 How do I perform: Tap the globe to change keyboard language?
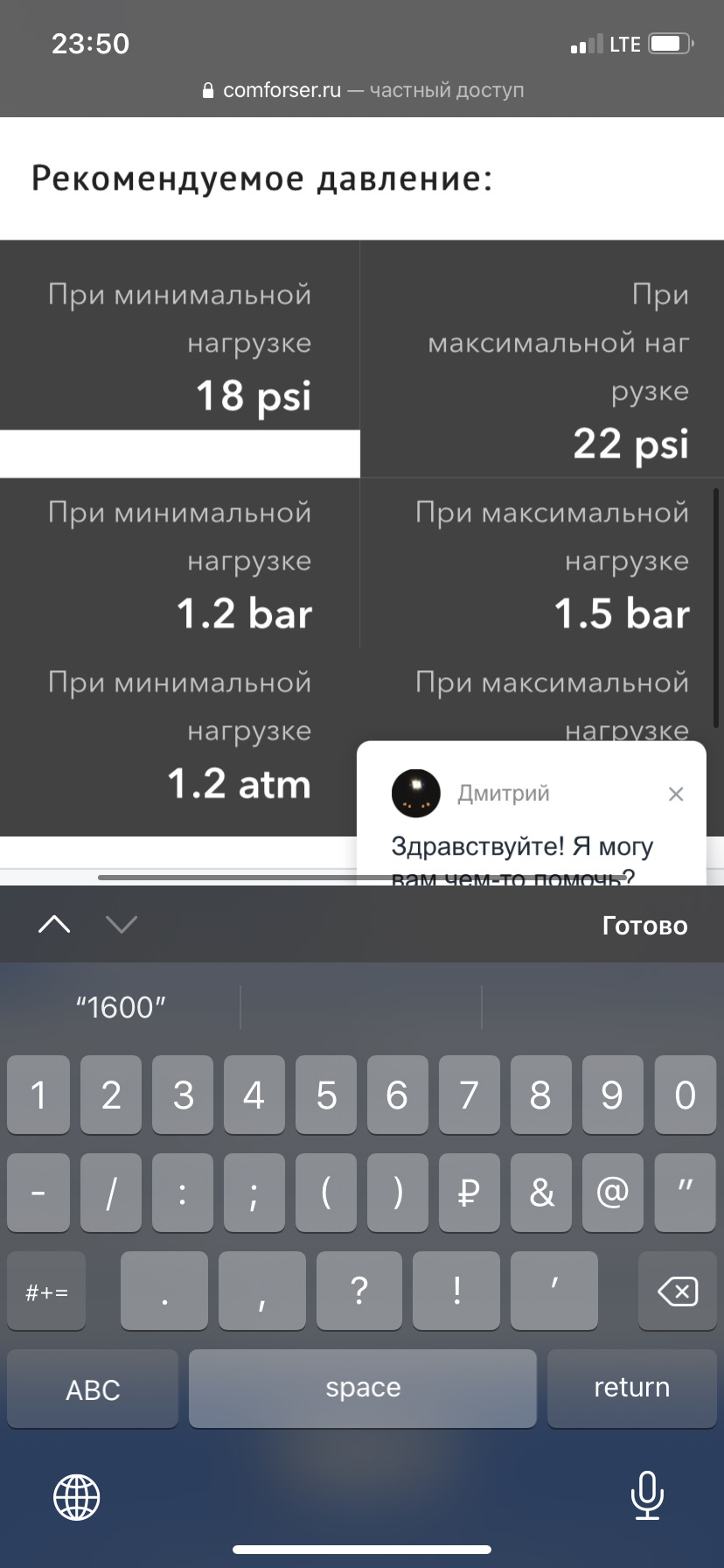click(77, 1496)
